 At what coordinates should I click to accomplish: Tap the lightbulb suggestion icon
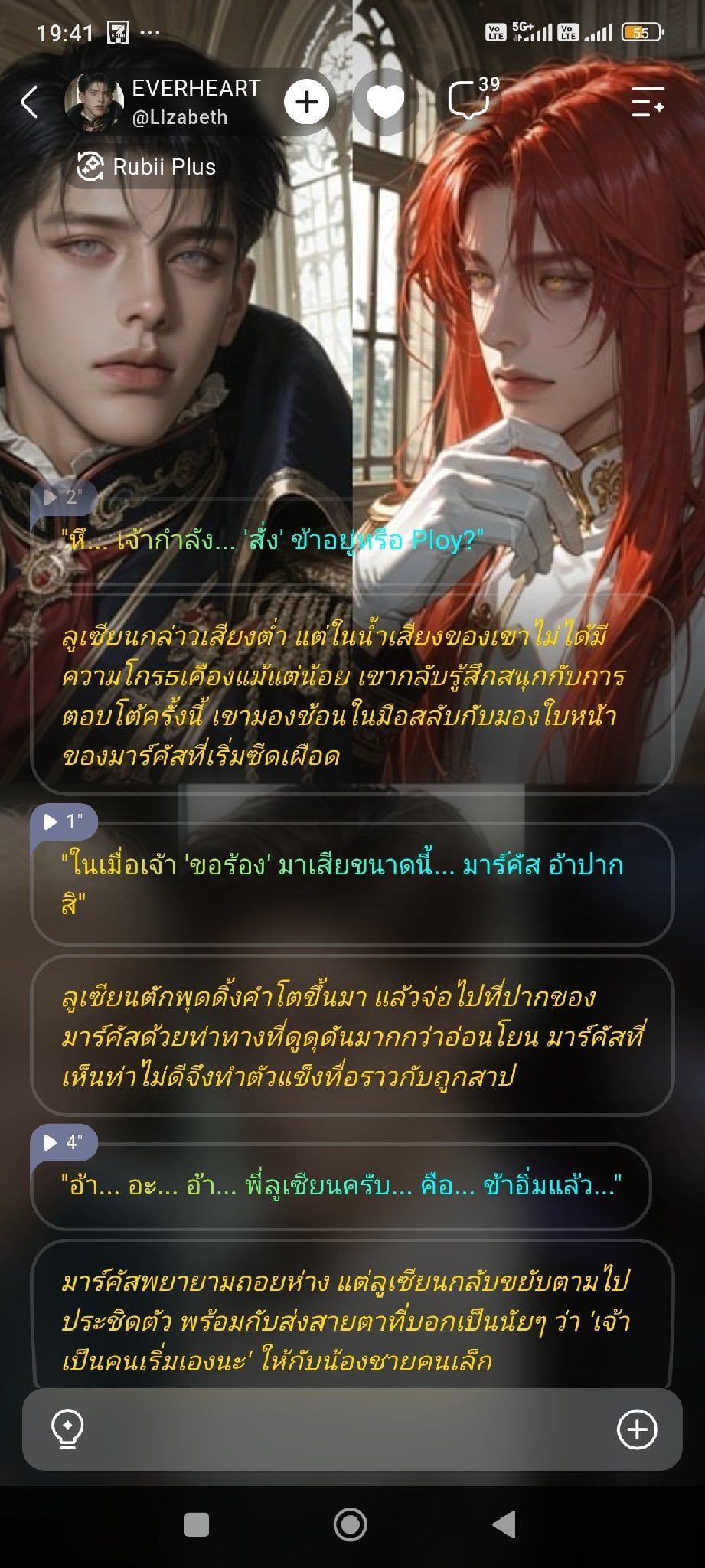pos(67,1429)
